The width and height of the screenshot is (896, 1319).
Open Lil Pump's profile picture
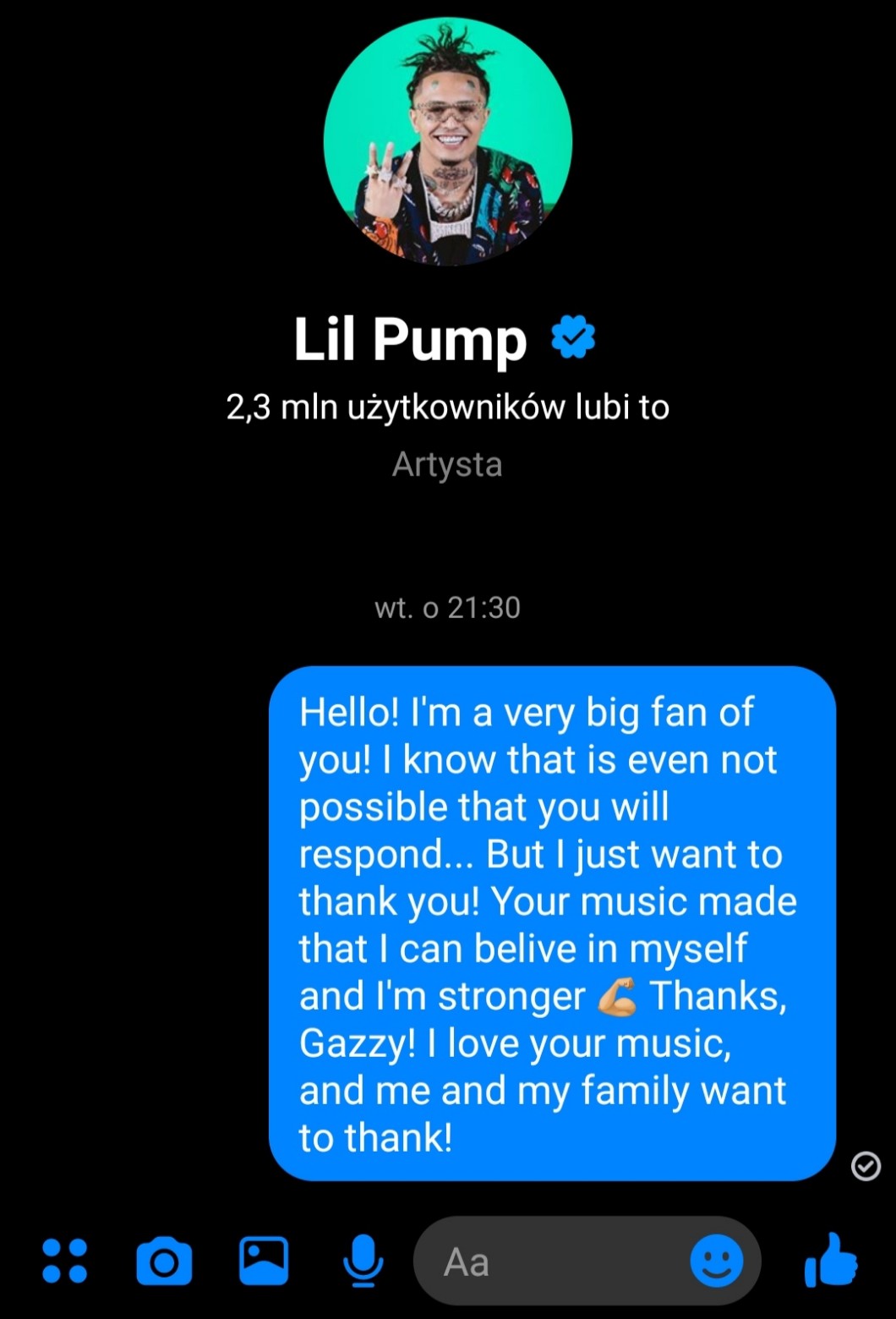click(448, 142)
